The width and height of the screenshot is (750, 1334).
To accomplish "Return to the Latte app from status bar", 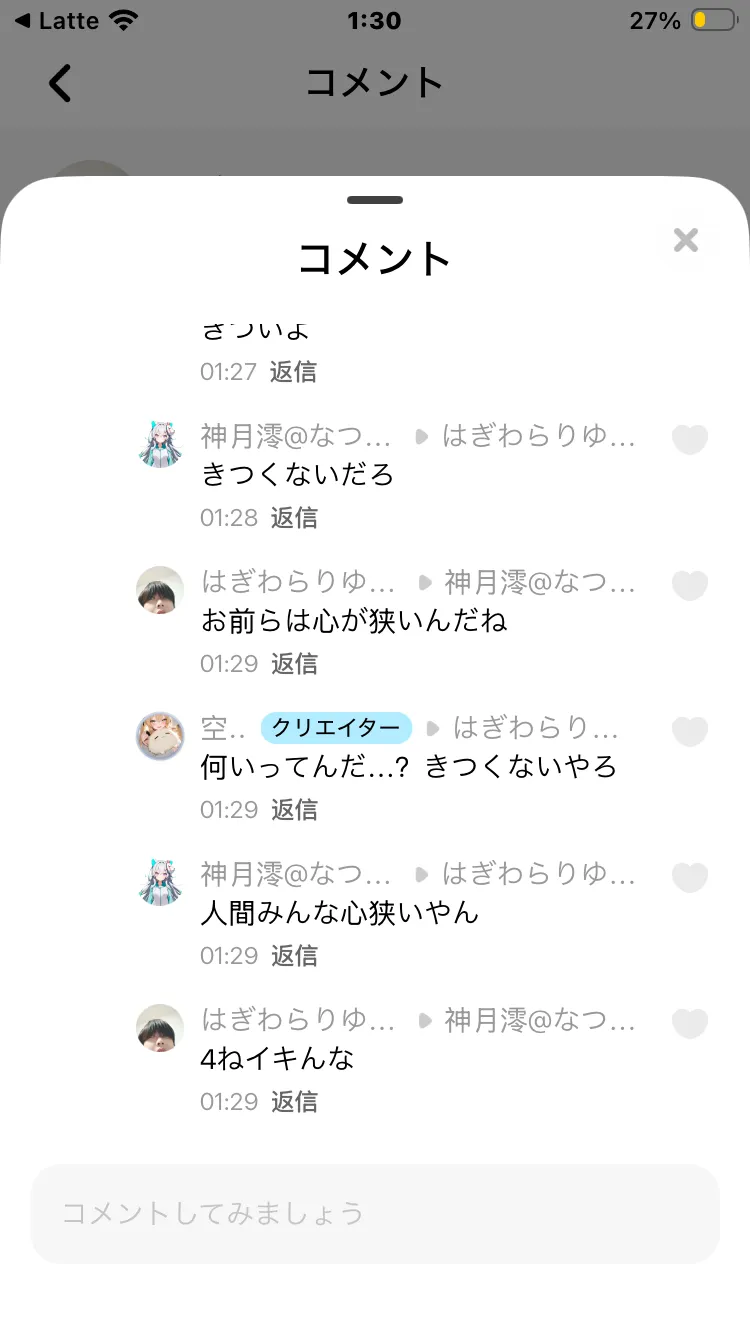I will (58, 20).
